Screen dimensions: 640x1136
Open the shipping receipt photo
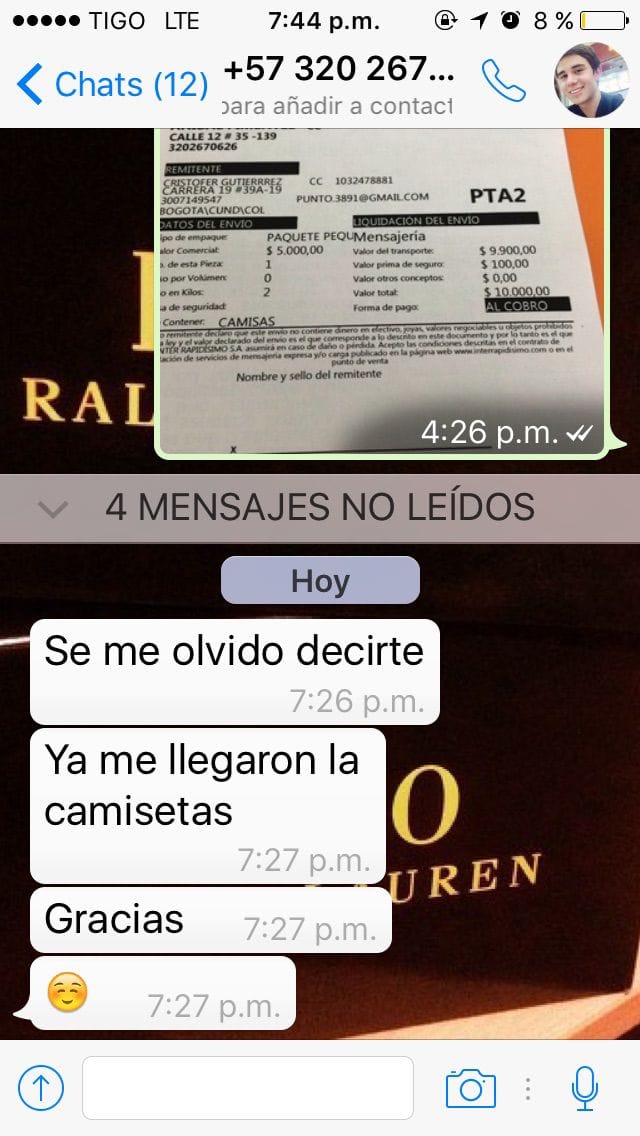point(385,290)
